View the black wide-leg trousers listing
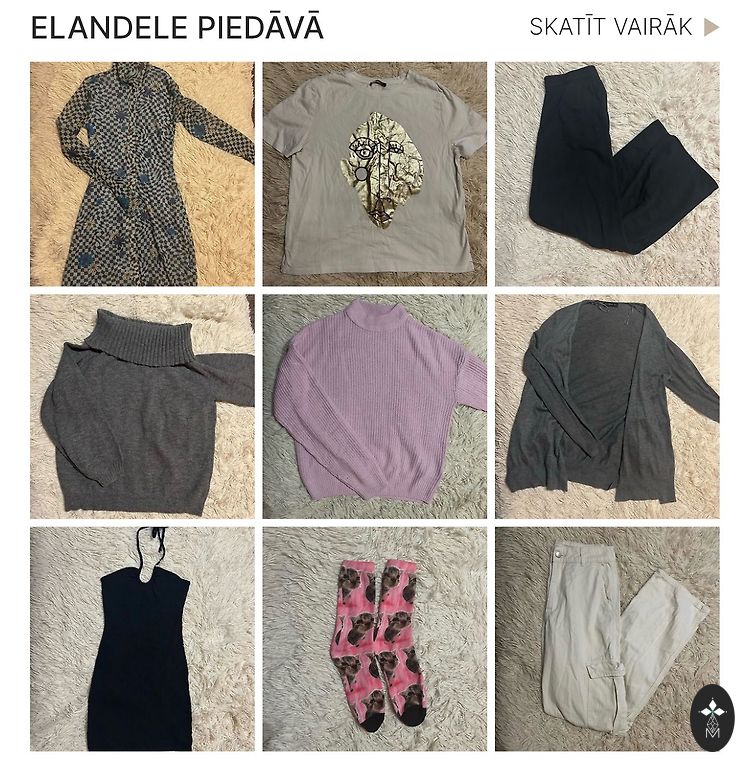Viewport: 751px width, 768px height. (607, 174)
